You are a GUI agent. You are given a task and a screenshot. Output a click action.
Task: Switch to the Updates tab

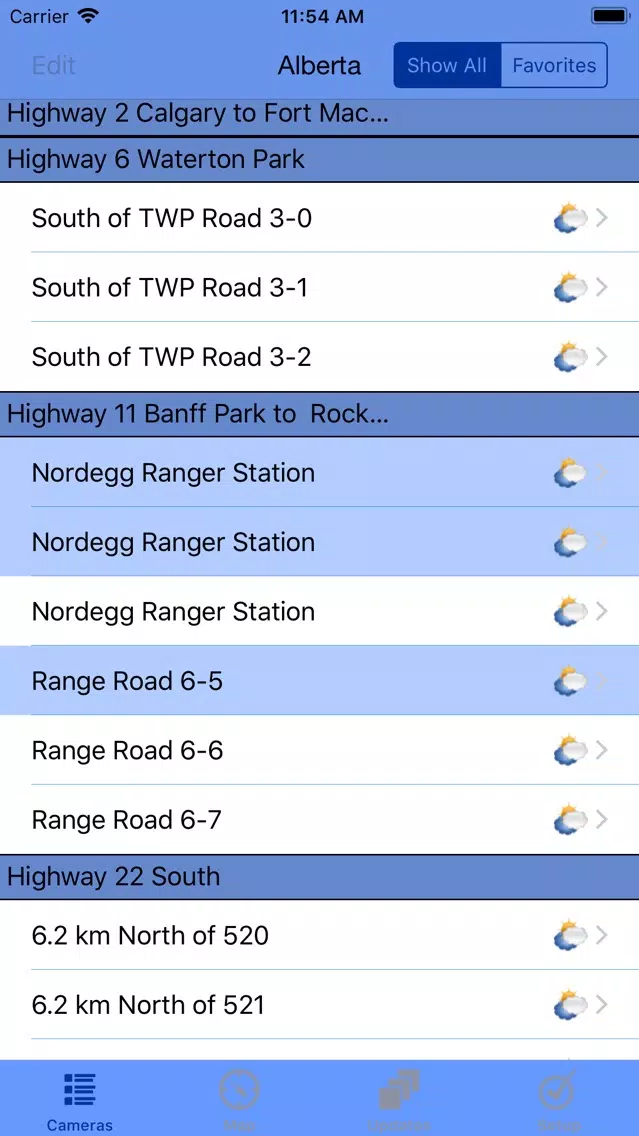pos(399,1098)
